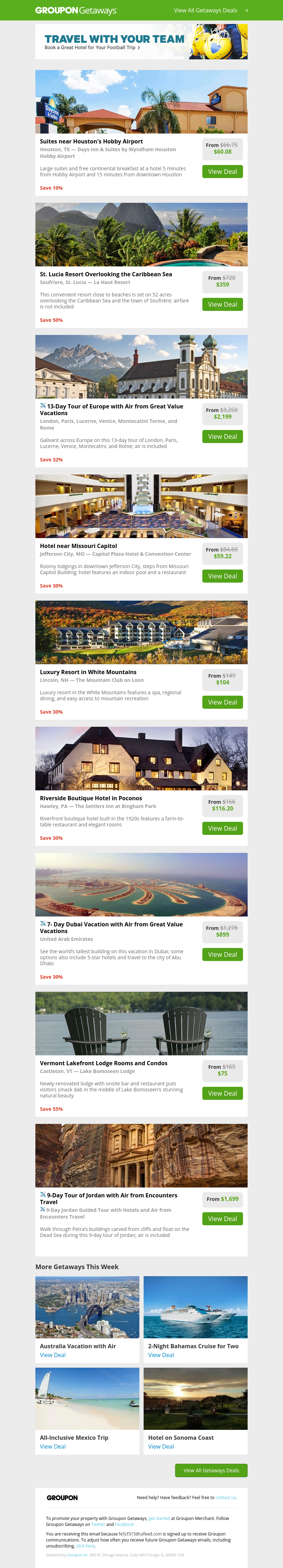The width and height of the screenshot is (283, 1568).
Task: View Deal for 9-Day Tour of Jordan
Action: [x=222, y=1219]
